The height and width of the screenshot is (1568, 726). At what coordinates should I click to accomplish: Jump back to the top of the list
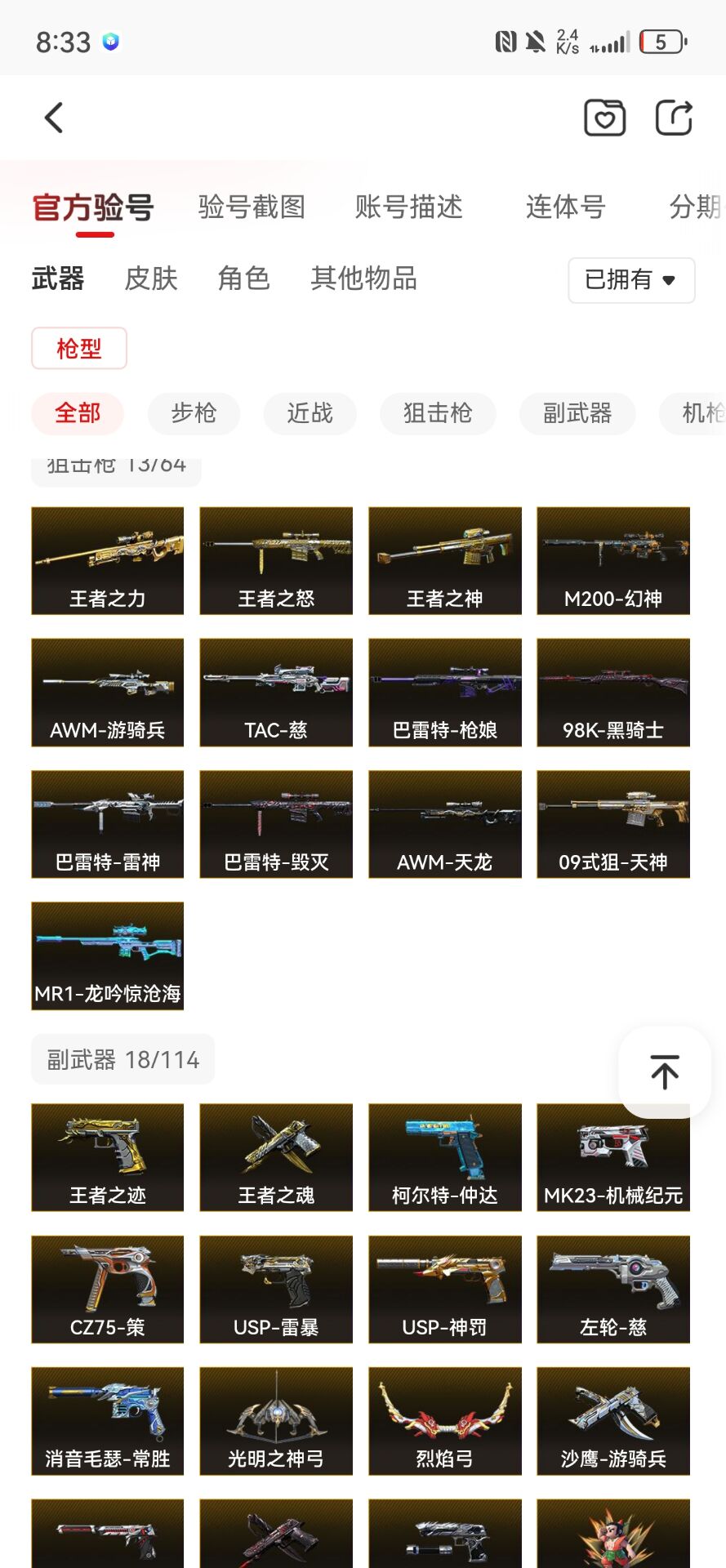point(665,1071)
